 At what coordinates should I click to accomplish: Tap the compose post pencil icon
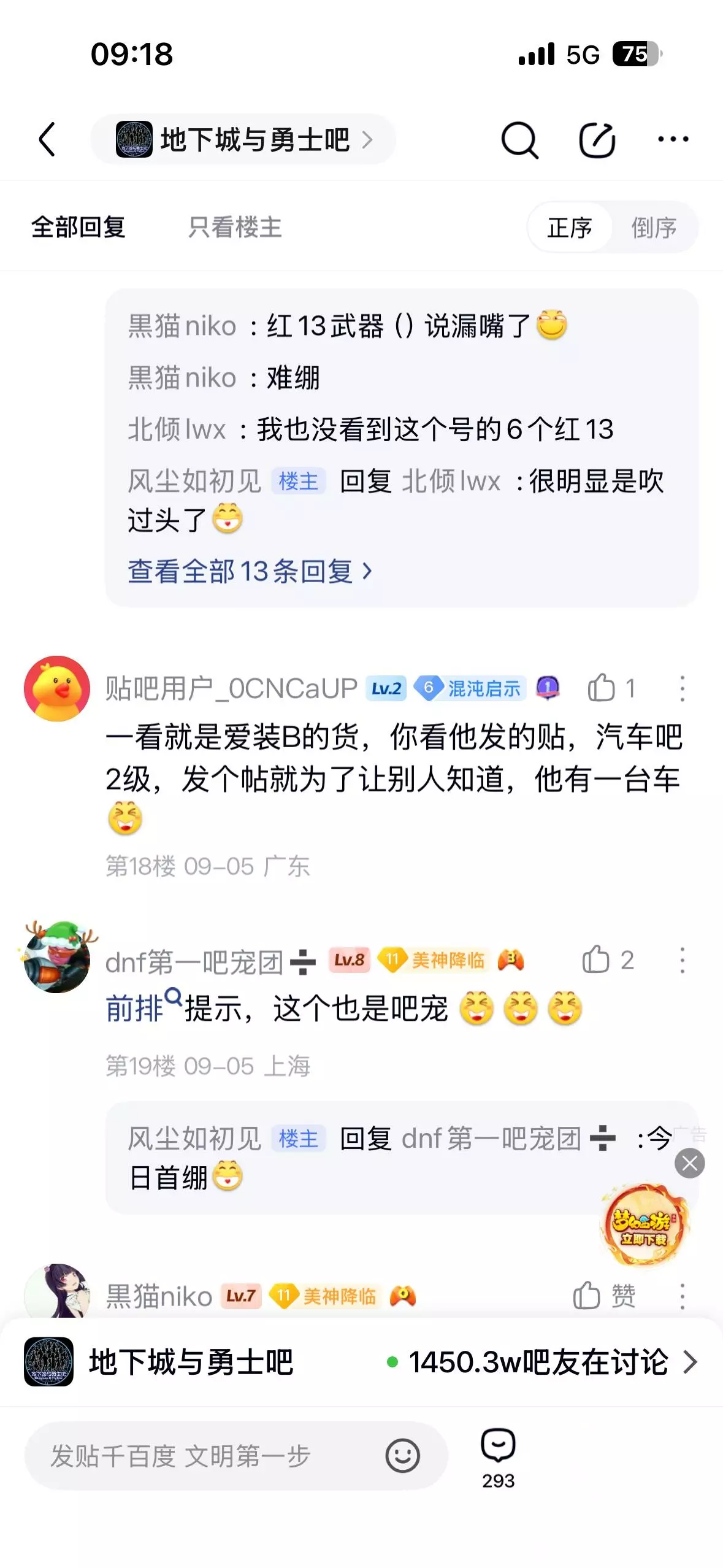pos(597,140)
